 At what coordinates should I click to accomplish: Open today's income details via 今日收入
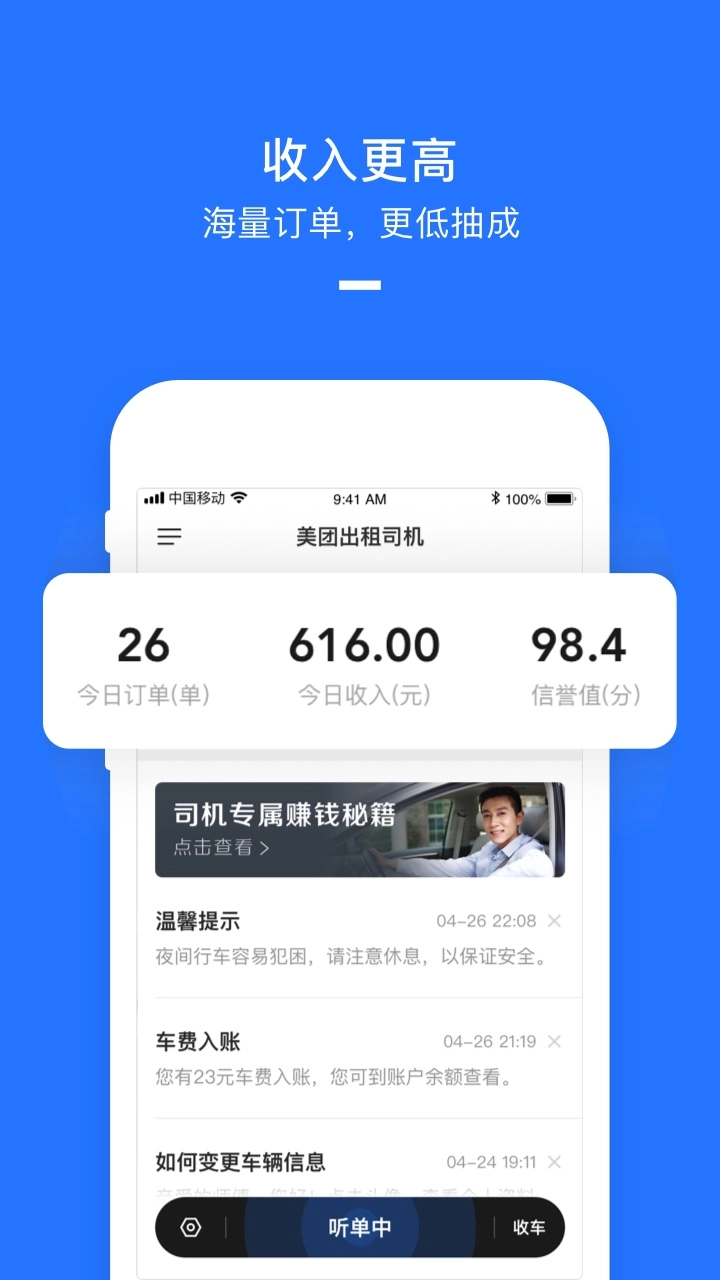coord(364,660)
